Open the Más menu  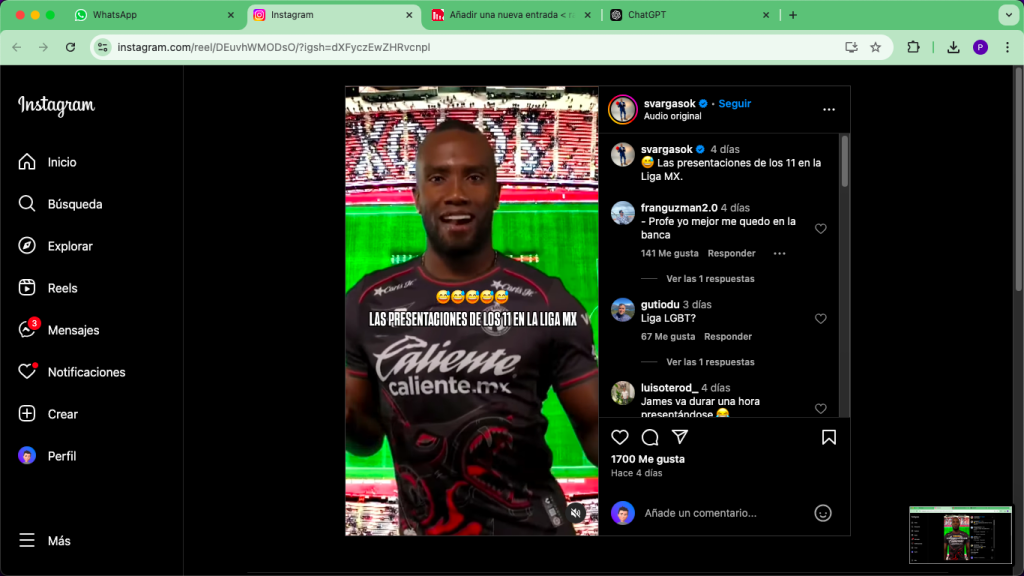point(59,540)
